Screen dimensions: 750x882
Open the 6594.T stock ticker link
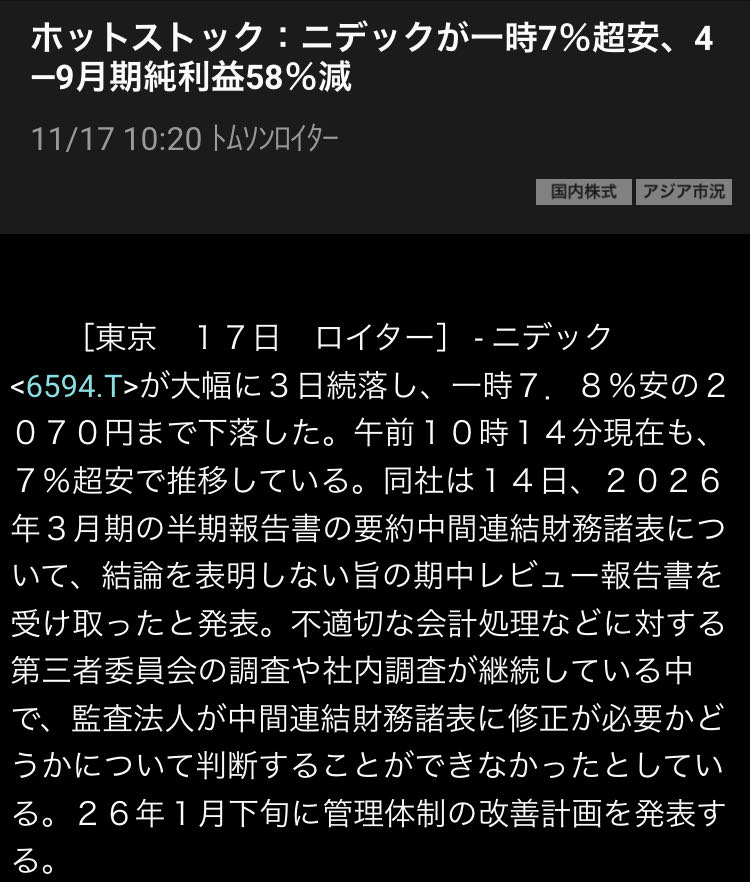(x=75, y=386)
